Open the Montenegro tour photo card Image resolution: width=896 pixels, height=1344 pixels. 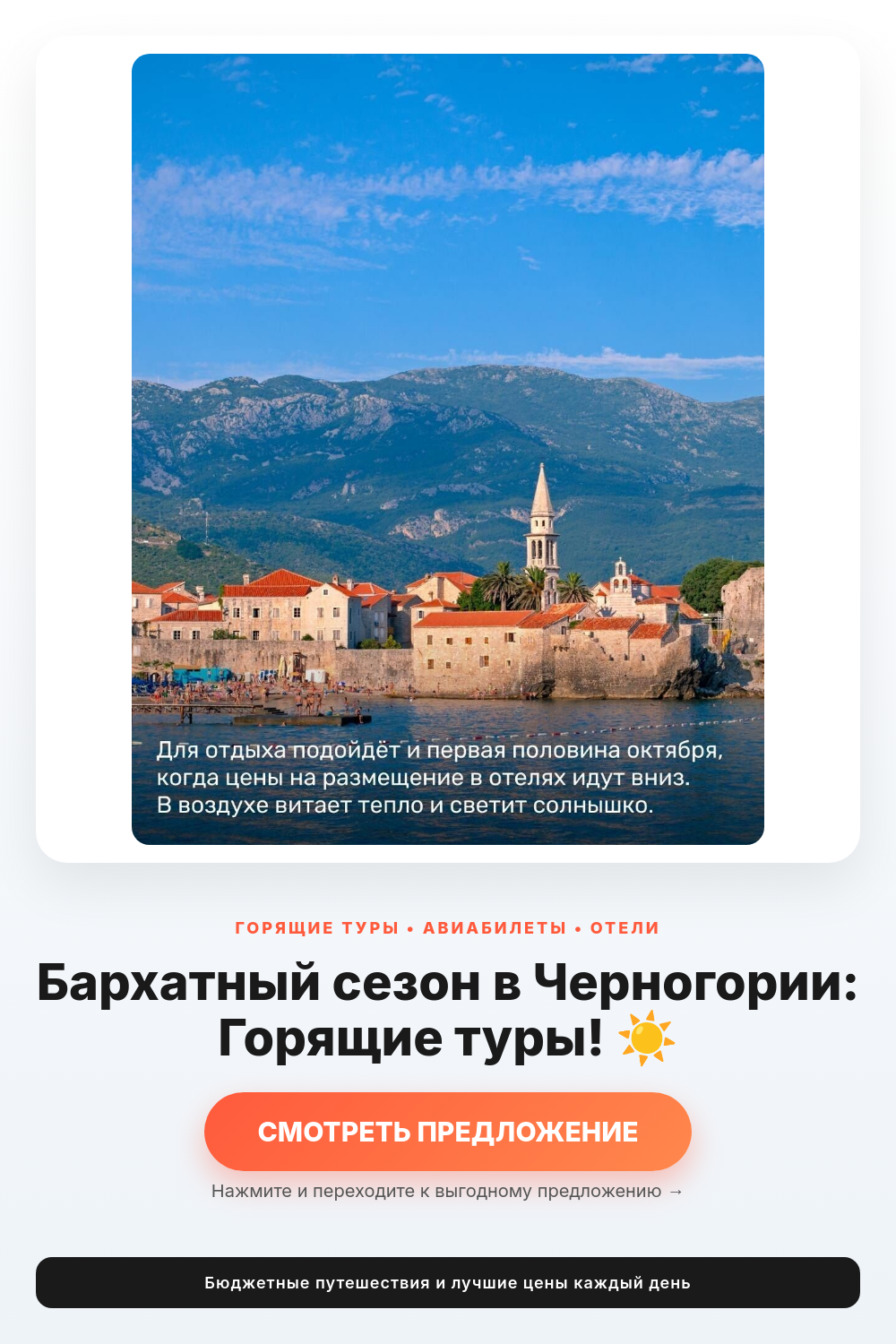click(448, 449)
